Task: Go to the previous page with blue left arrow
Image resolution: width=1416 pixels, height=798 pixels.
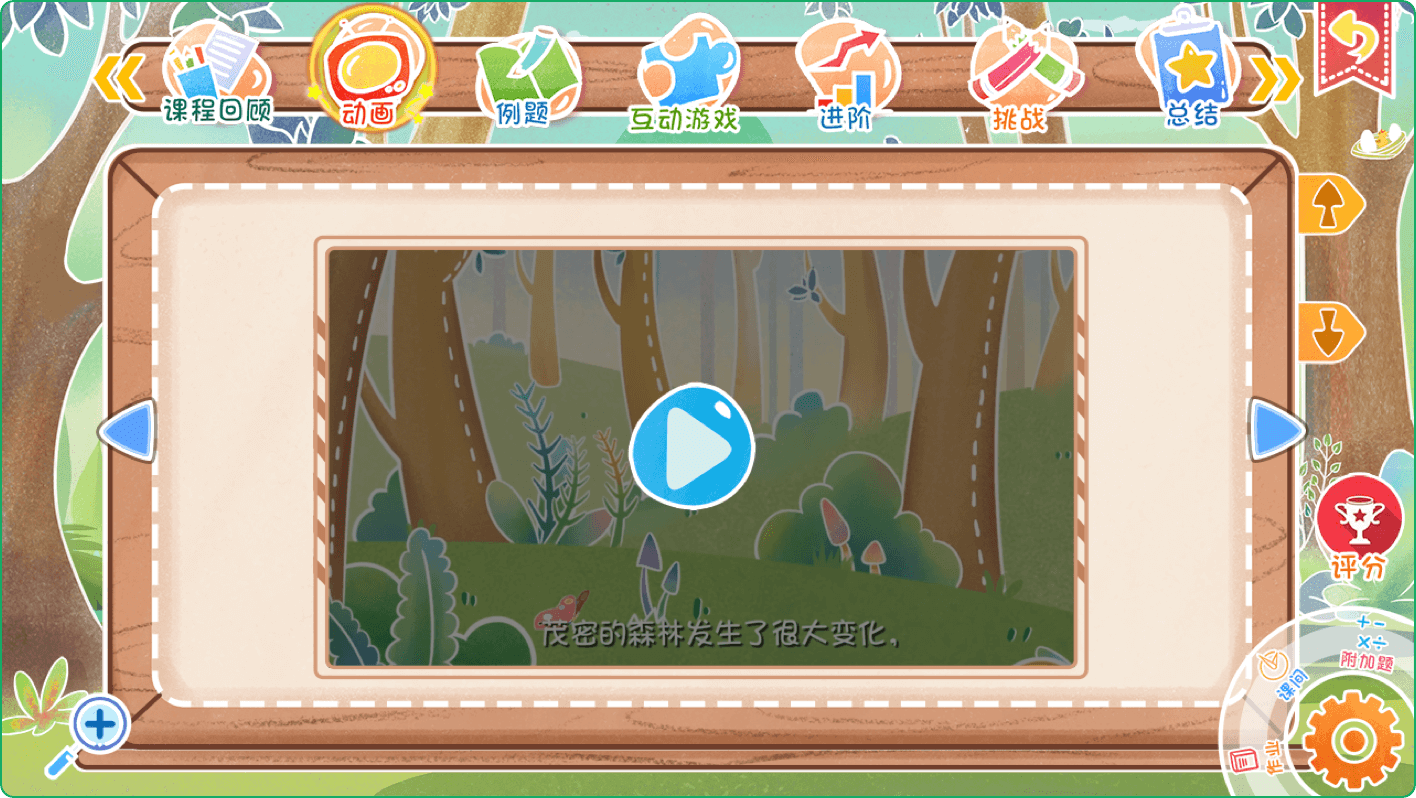Action: click(130, 432)
